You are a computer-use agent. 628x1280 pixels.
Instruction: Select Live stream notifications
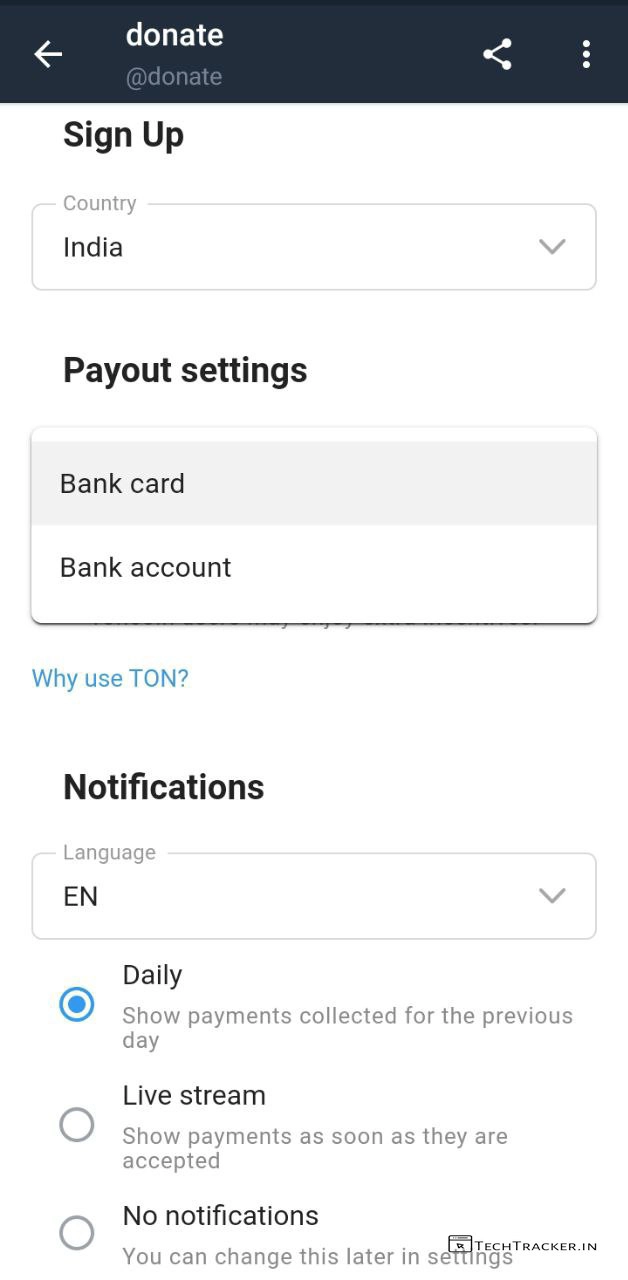(x=77, y=1125)
